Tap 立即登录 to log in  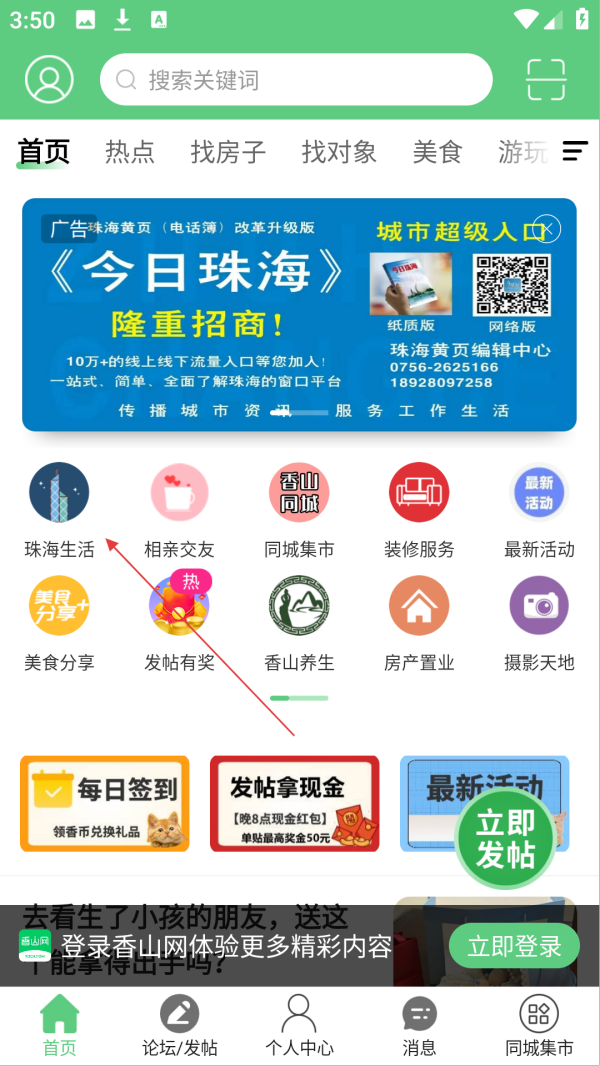tap(514, 946)
